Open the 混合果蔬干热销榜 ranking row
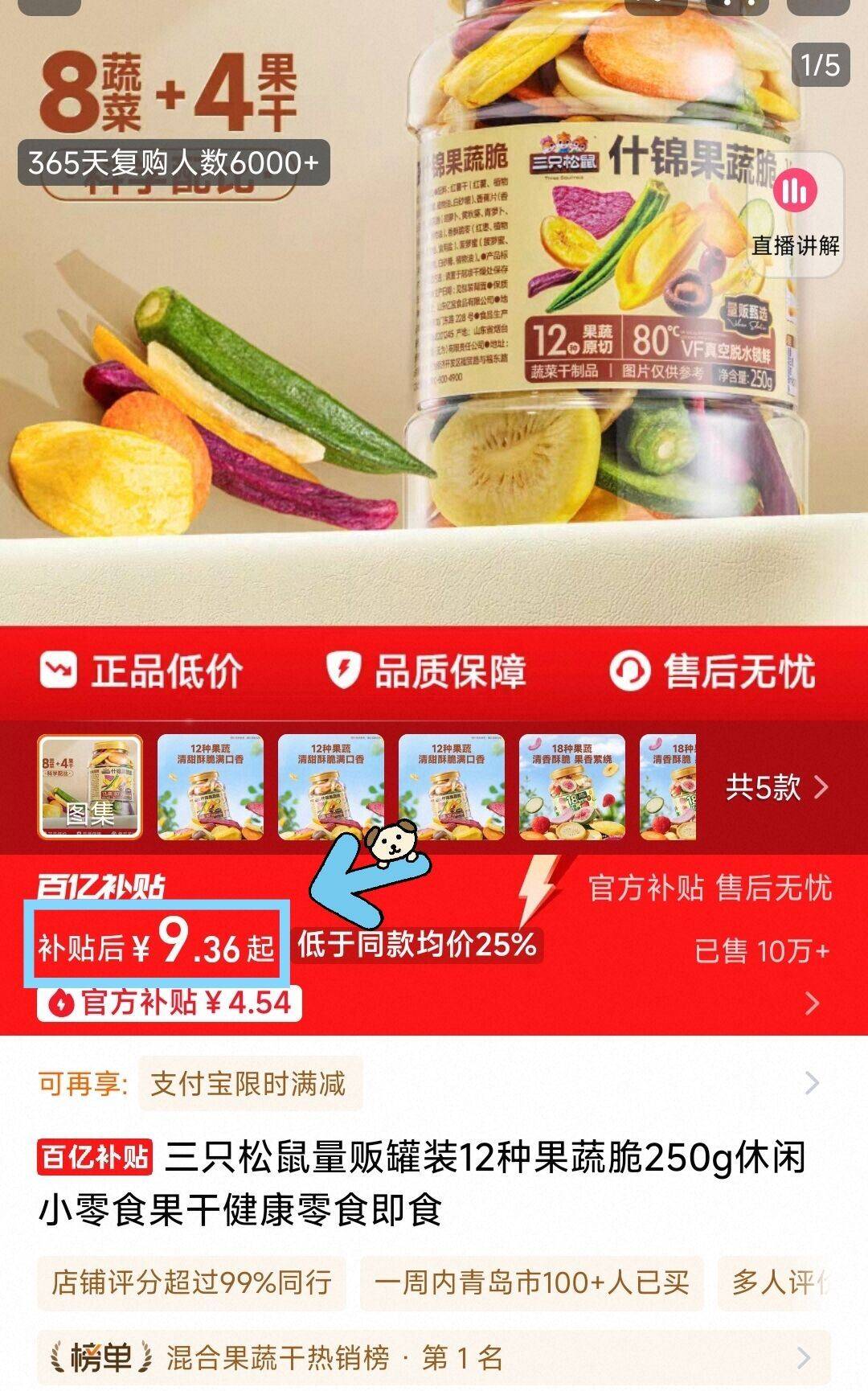This screenshot has height=1391, width=868. [x=432, y=1358]
